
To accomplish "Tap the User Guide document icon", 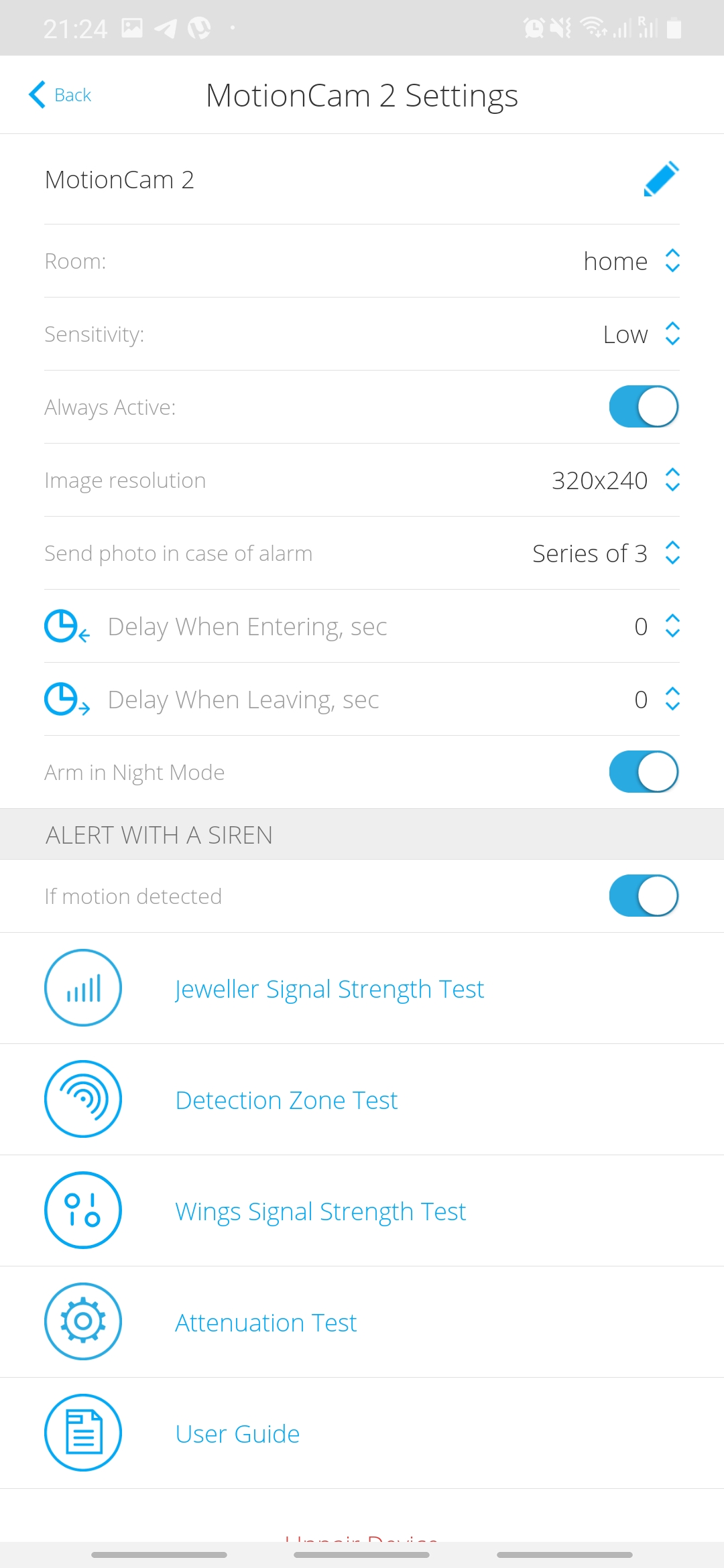I will (x=82, y=1433).
